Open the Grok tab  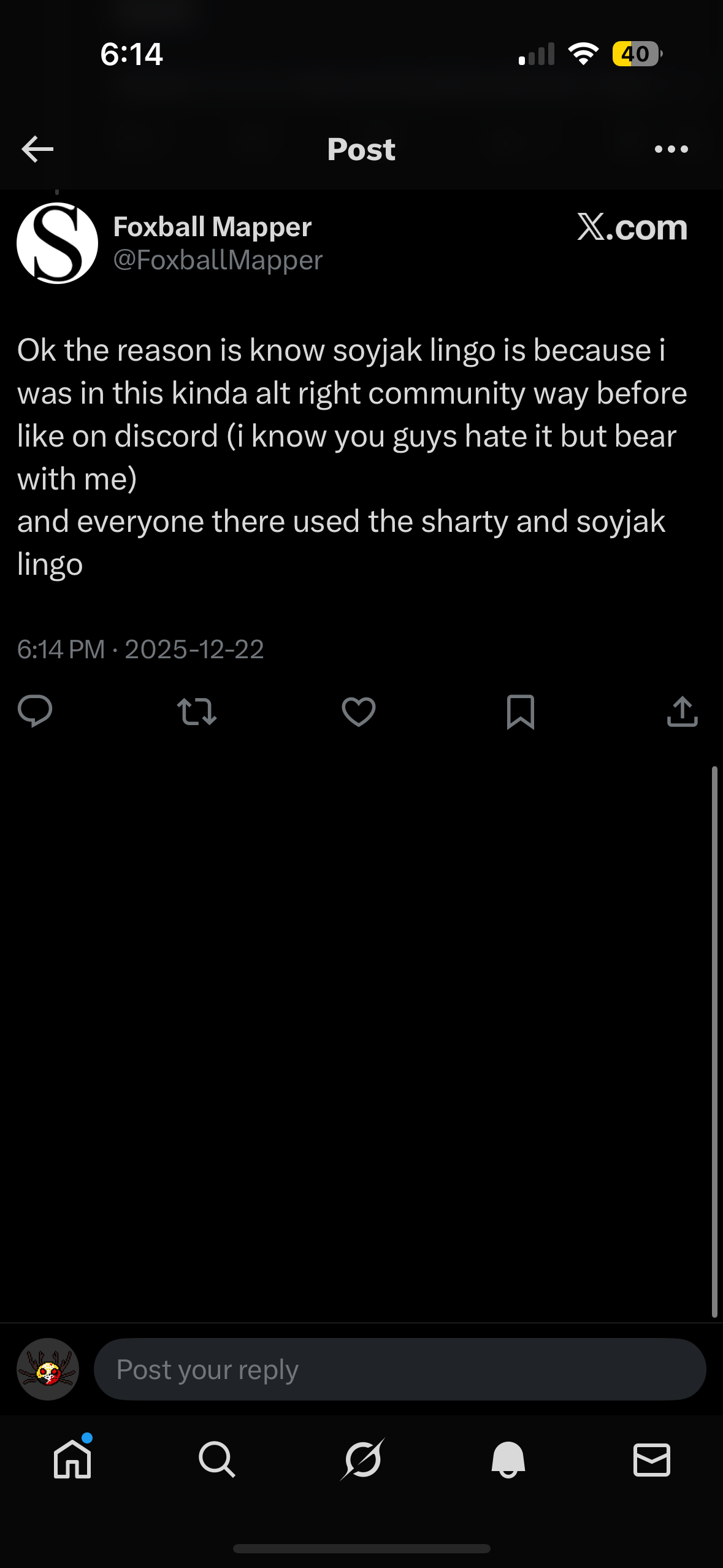tap(362, 1459)
